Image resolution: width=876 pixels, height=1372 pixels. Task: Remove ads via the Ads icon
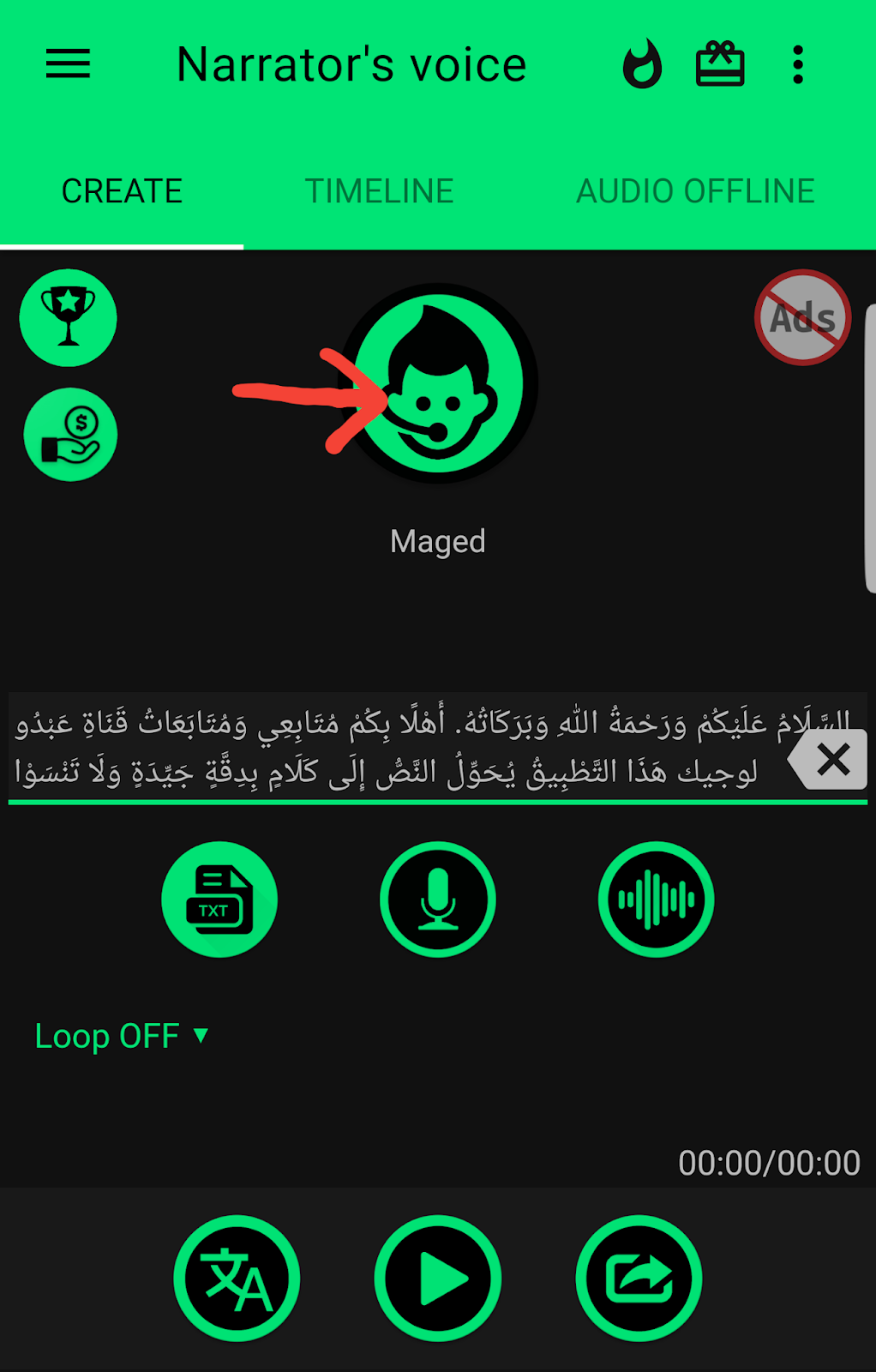802,318
